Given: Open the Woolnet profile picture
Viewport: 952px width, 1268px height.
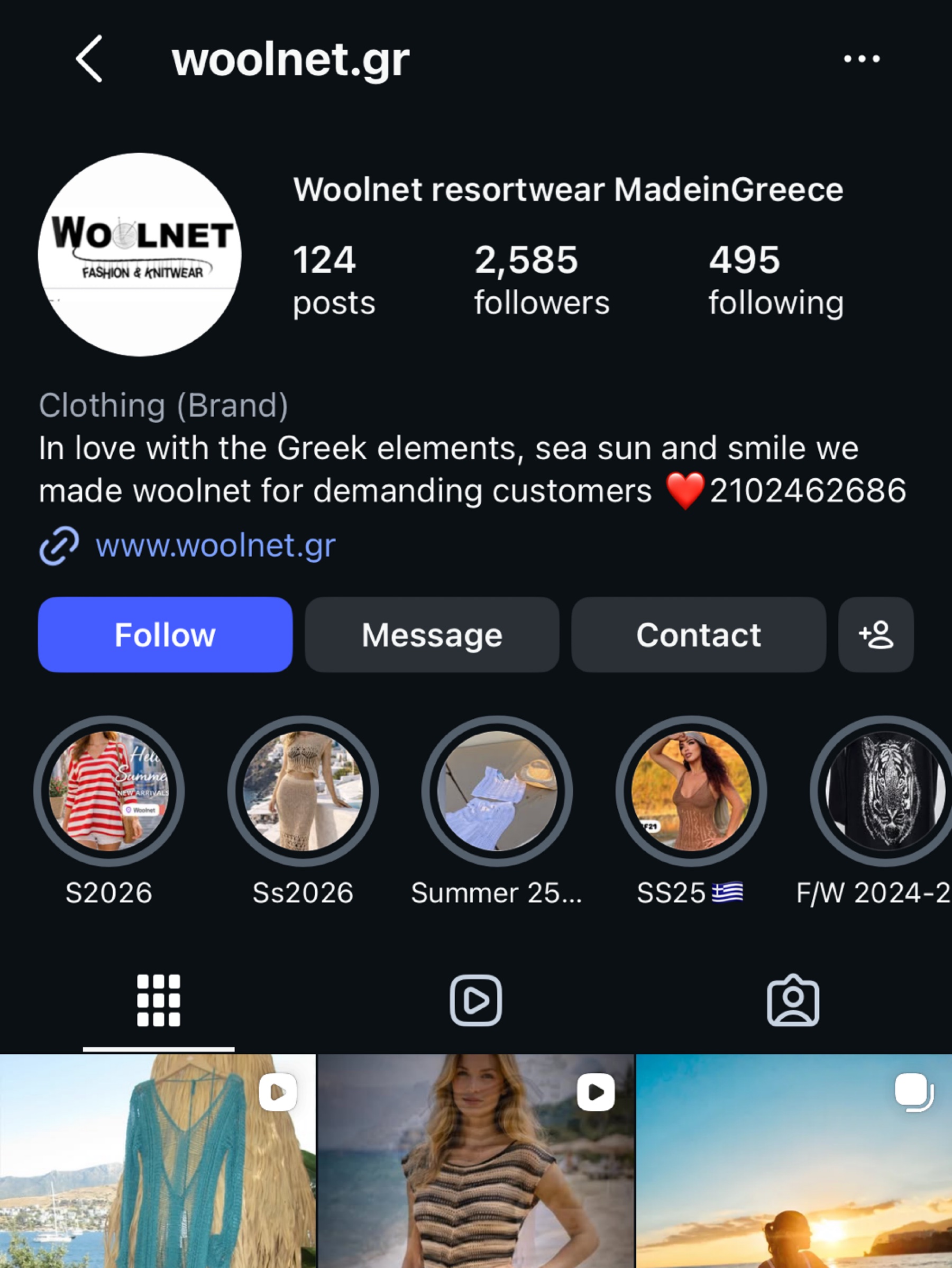Looking at the screenshot, I should click(x=139, y=254).
